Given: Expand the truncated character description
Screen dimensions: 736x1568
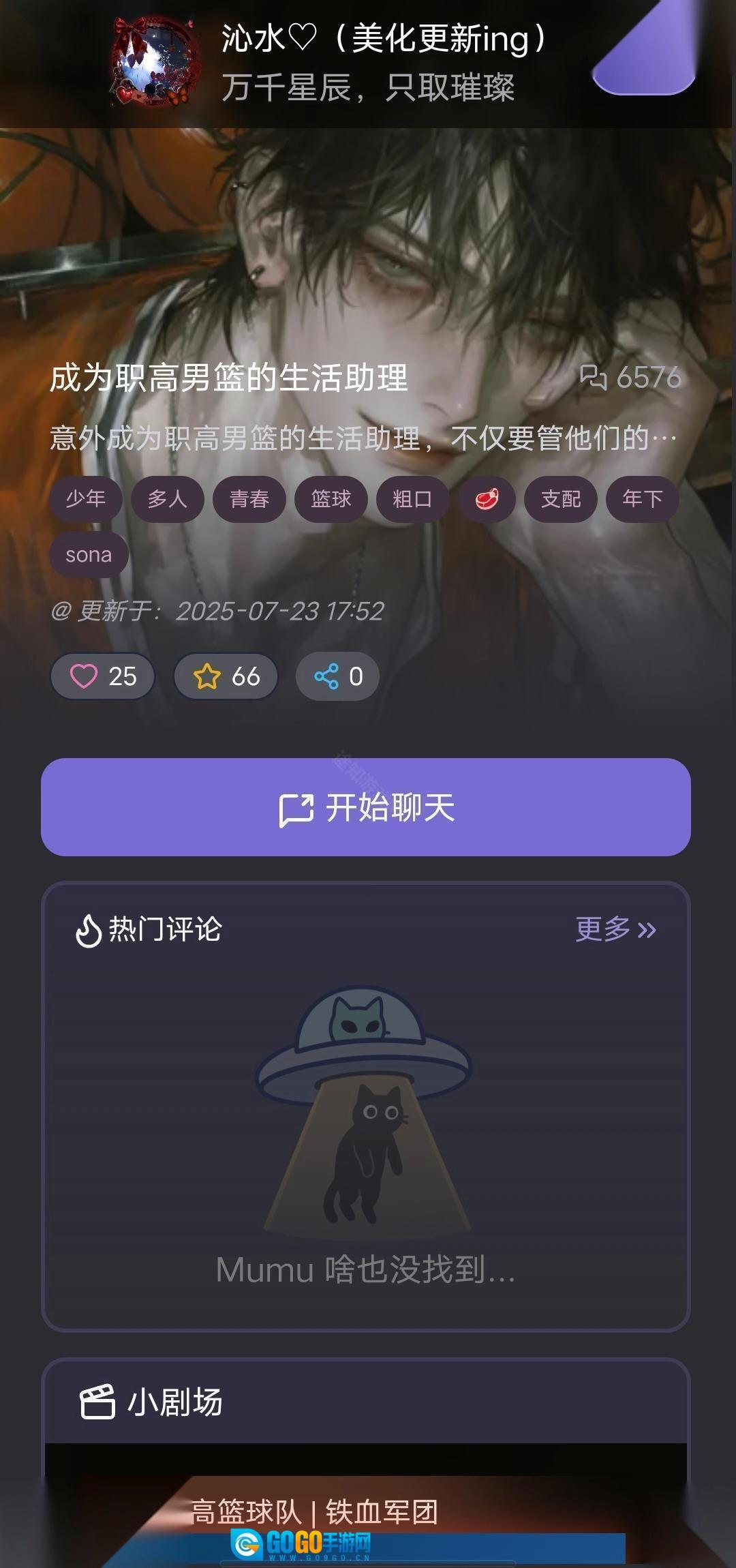Looking at the screenshot, I should [363, 438].
